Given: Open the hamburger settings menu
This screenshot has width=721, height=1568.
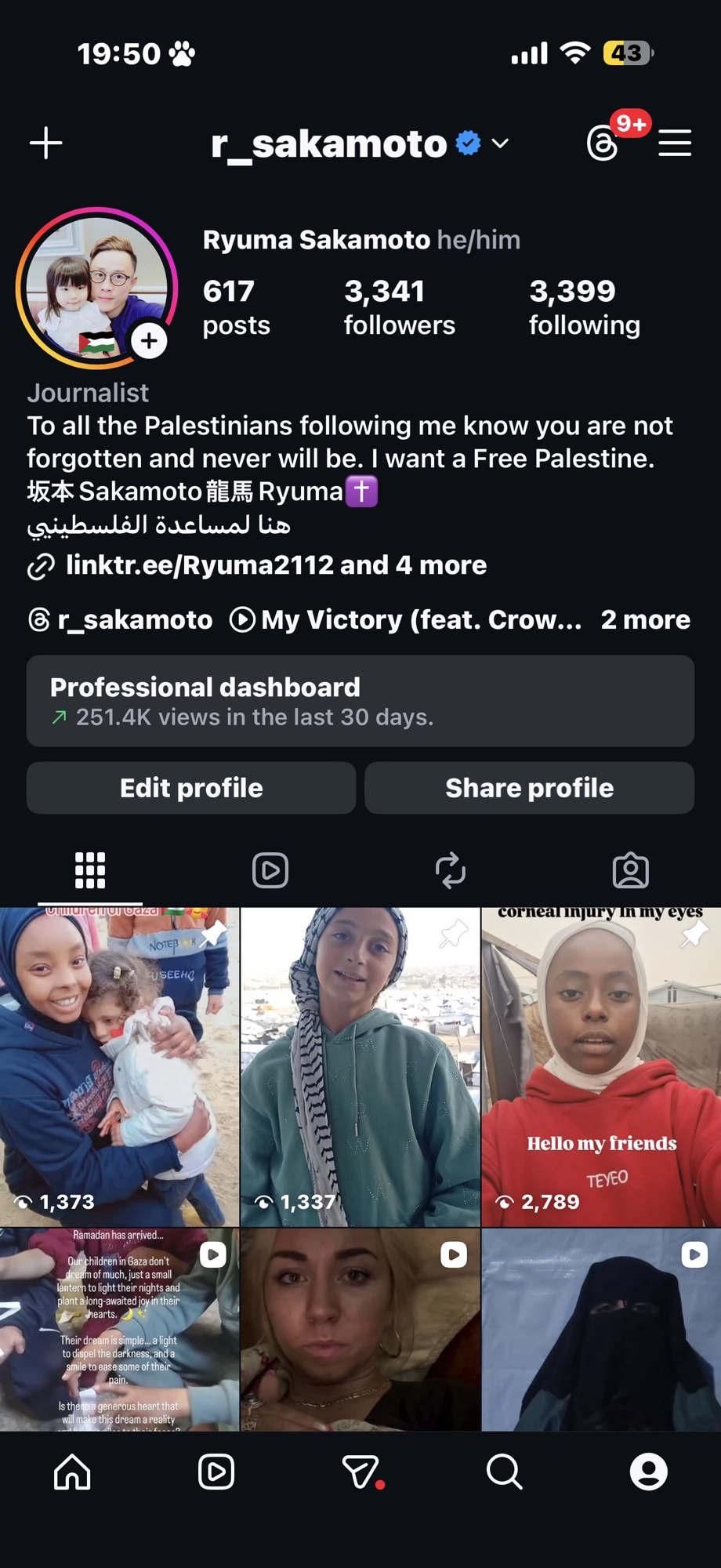Looking at the screenshot, I should [x=674, y=143].
